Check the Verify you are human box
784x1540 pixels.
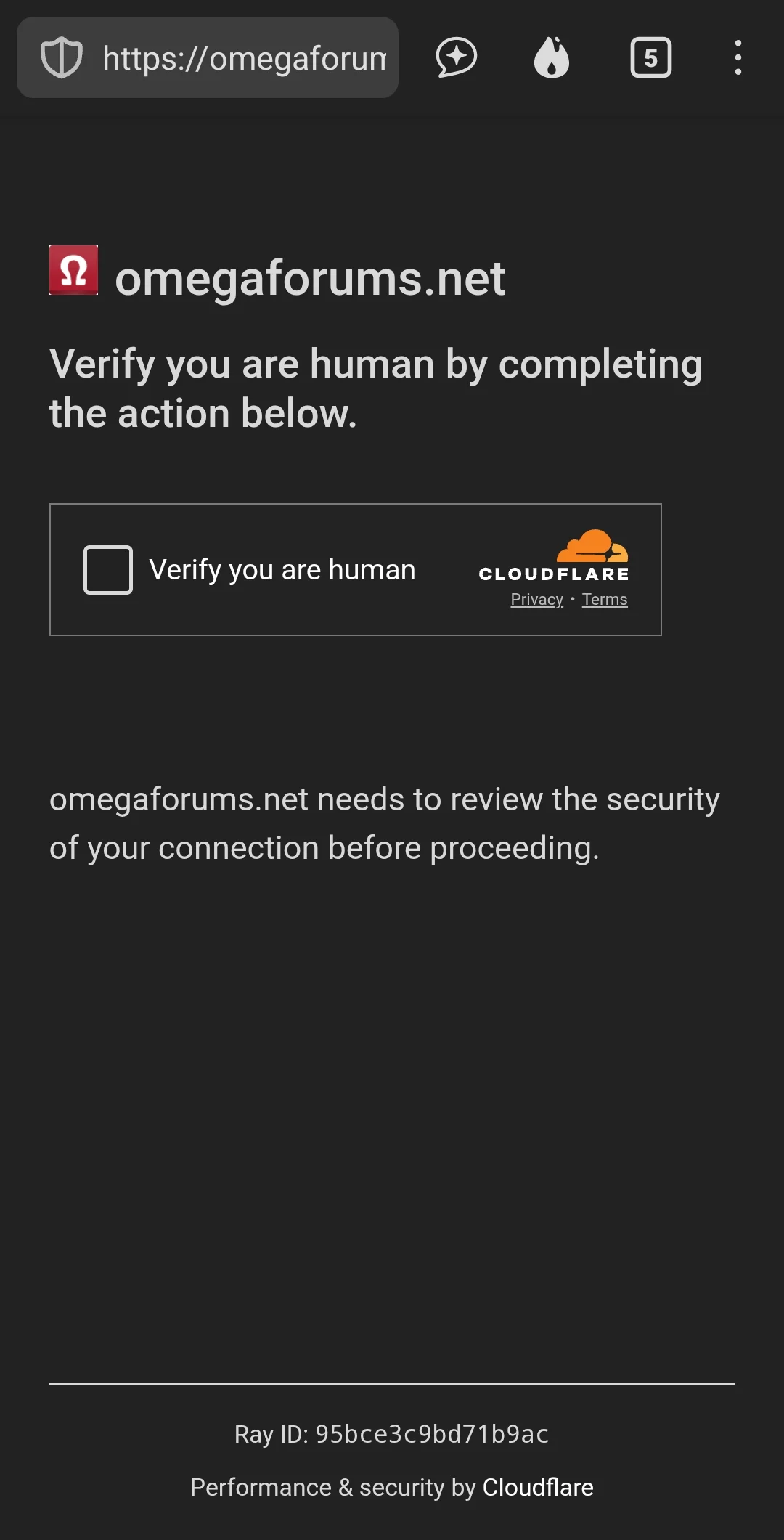coord(108,570)
